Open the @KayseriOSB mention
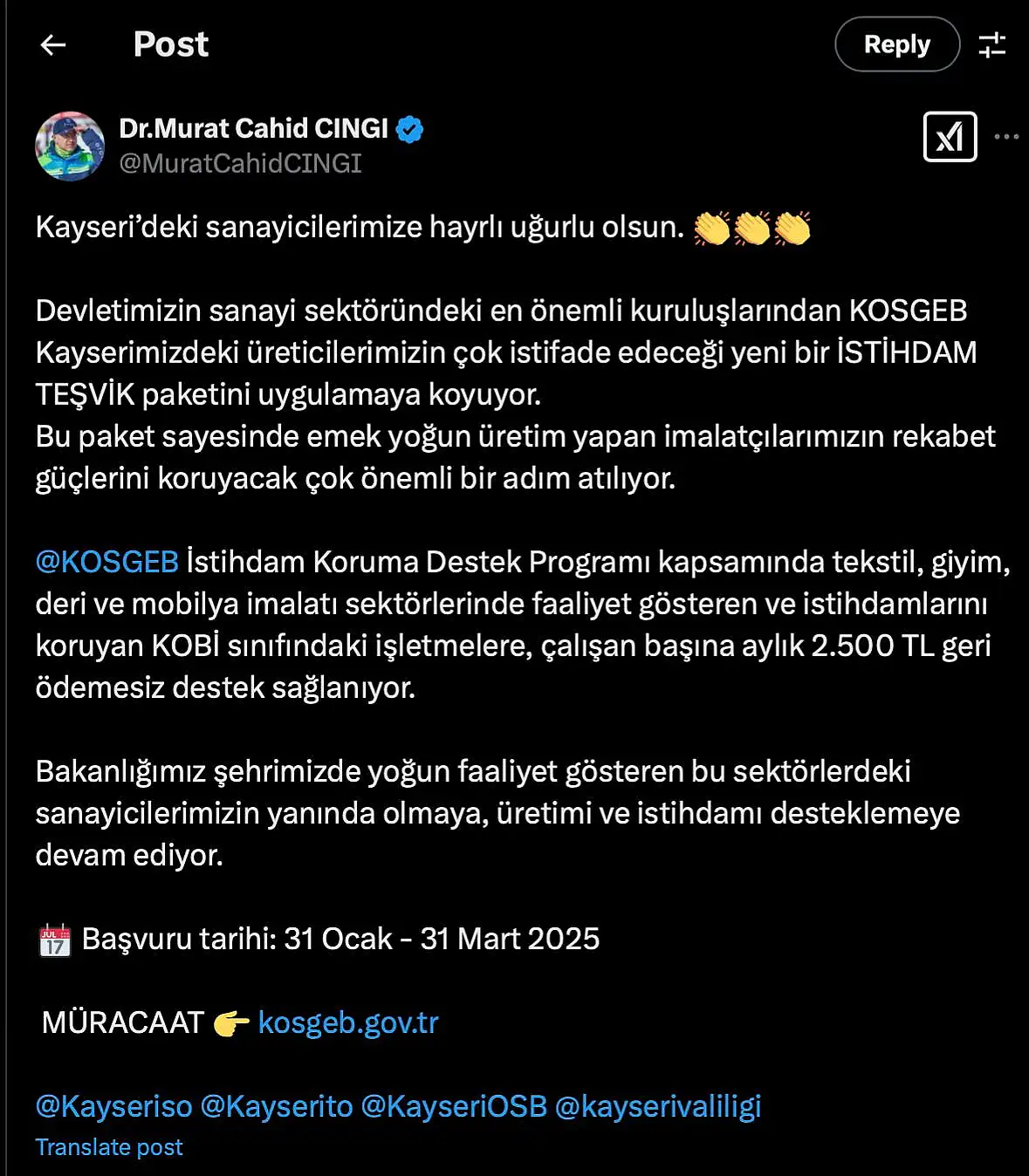This screenshot has width=1029, height=1176. tap(454, 1106)
